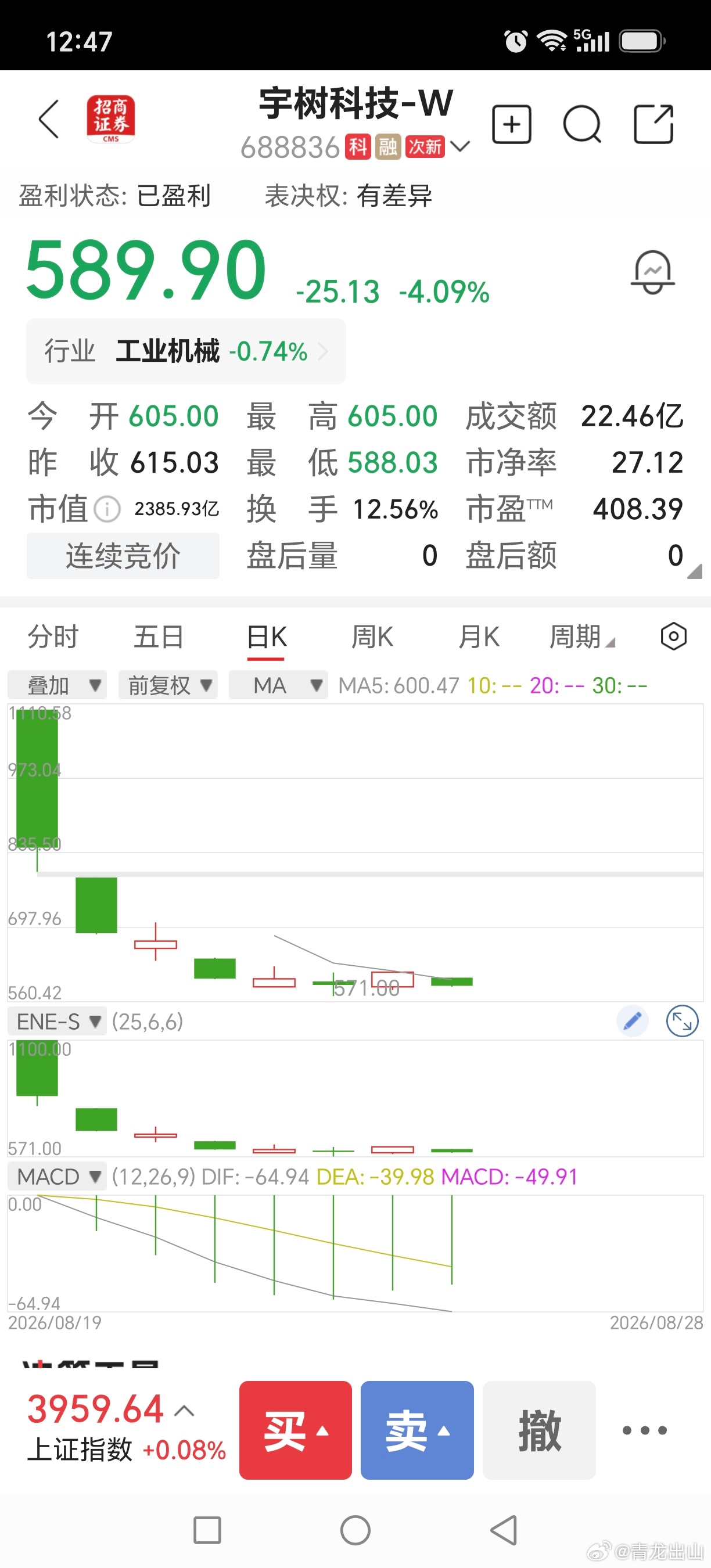The image size is (711, 1568).
Task: Share this stock page
Action: [x=653, y=124]
